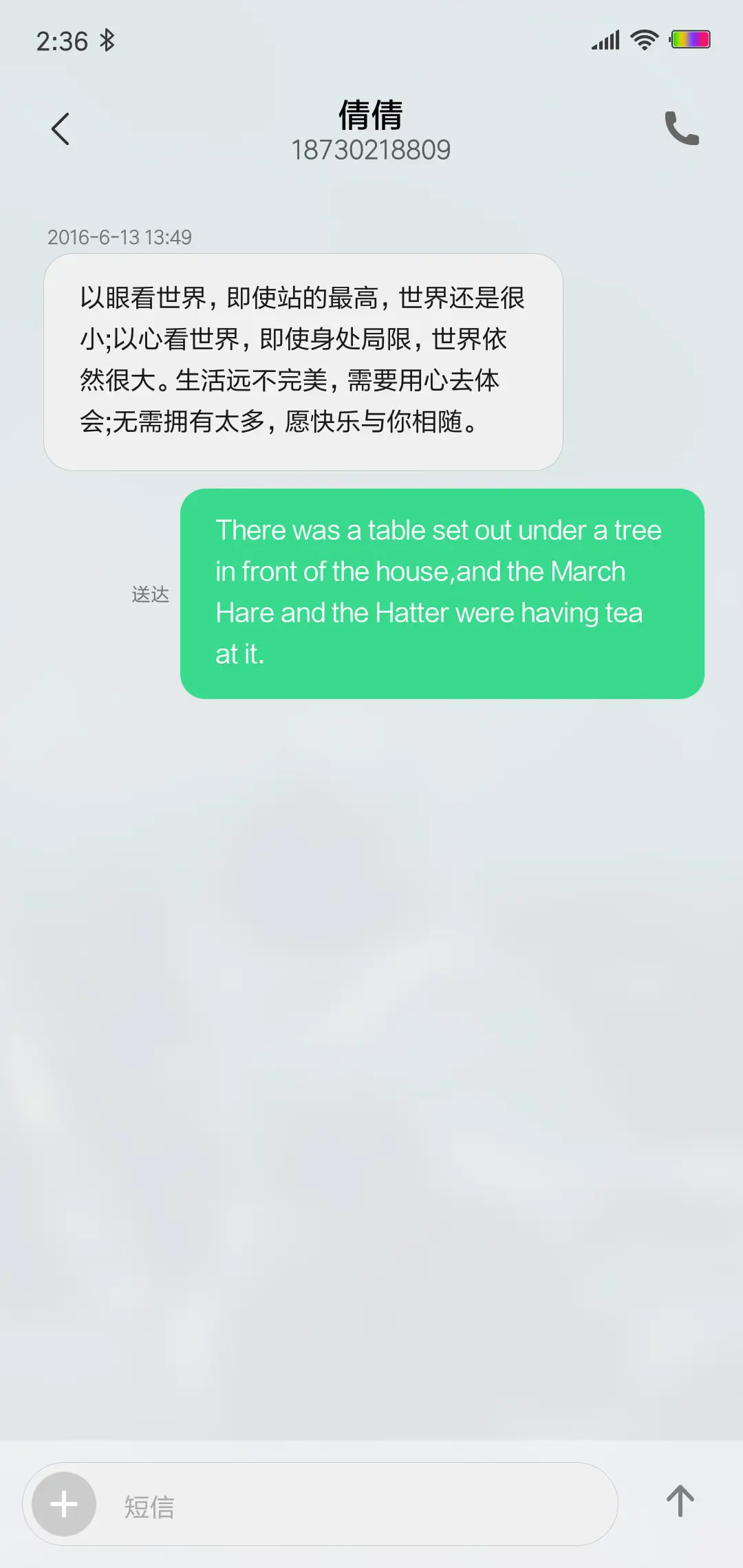Tap the battery indicator in status bar
The width and height of the screenshot is (743, 1568).
pyautogui.click(x=691, y=39)
